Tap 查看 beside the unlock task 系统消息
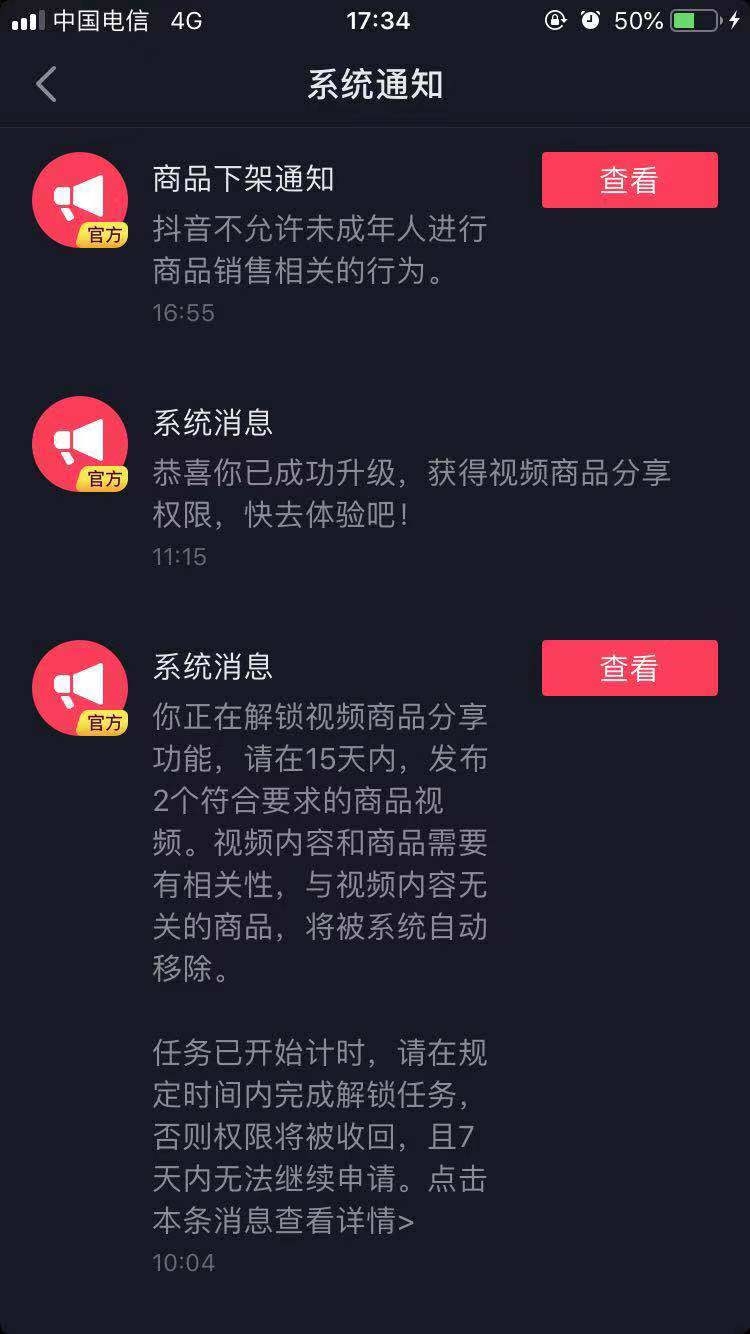Viewport: 750px width, 1334px height. pos(629,667)
